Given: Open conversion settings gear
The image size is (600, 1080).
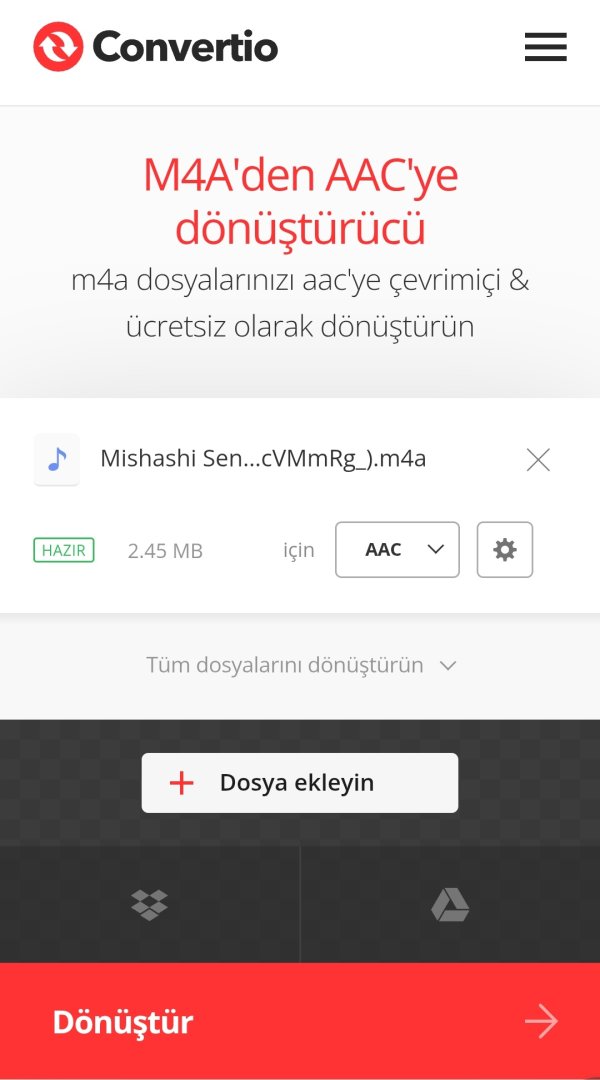Looking at the screenshot, I should 505,549.
